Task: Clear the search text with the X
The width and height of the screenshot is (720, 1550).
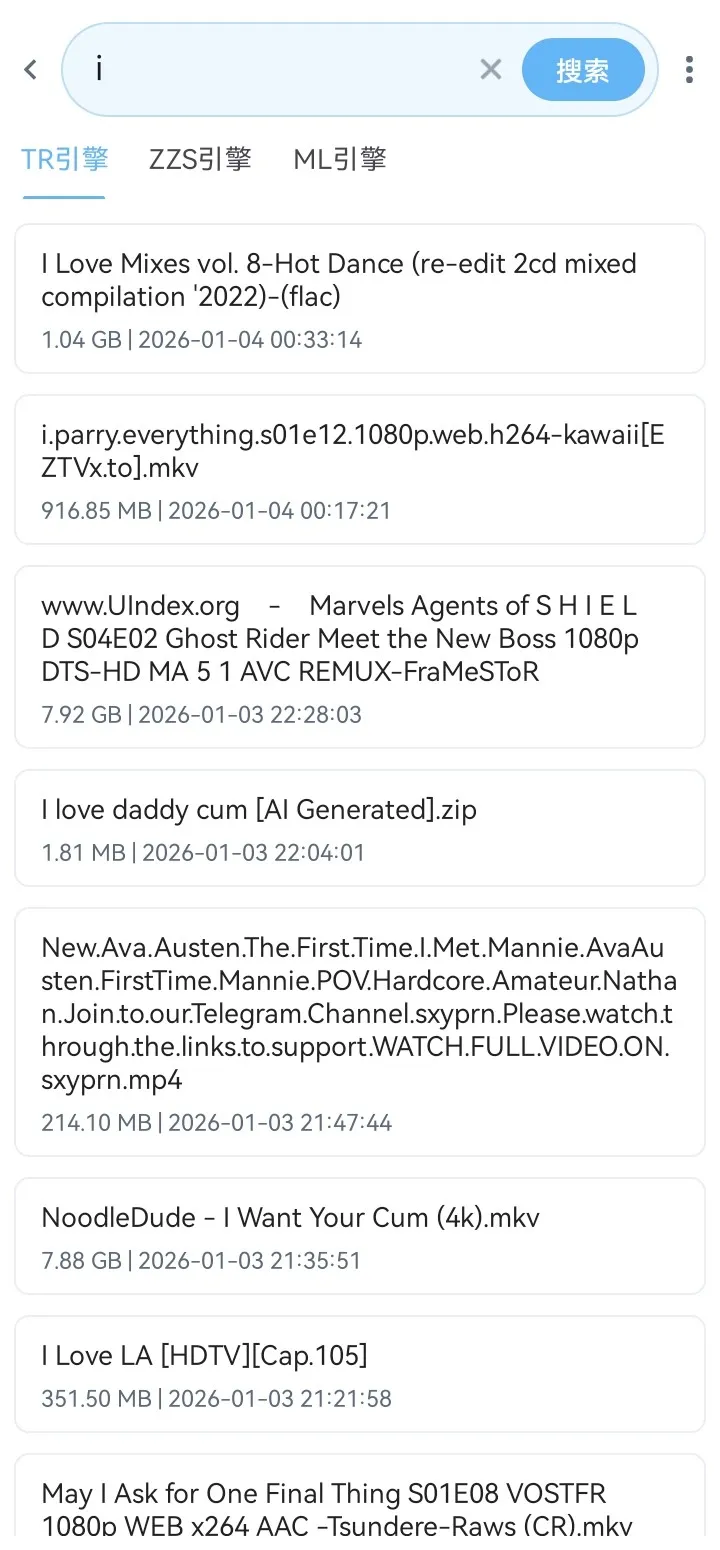Action: coord(490,69)
